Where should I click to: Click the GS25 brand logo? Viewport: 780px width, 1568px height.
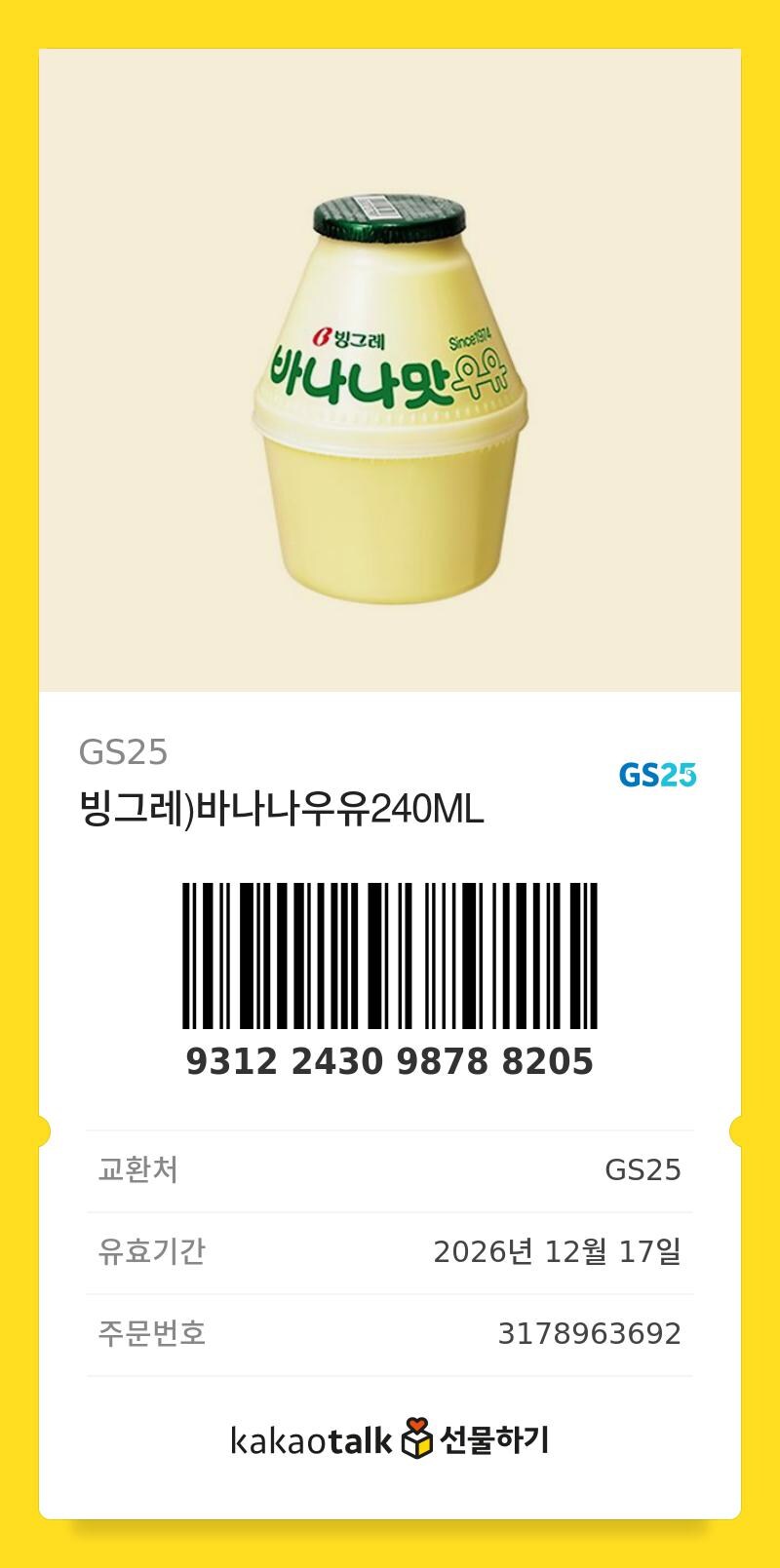(658, 775)
